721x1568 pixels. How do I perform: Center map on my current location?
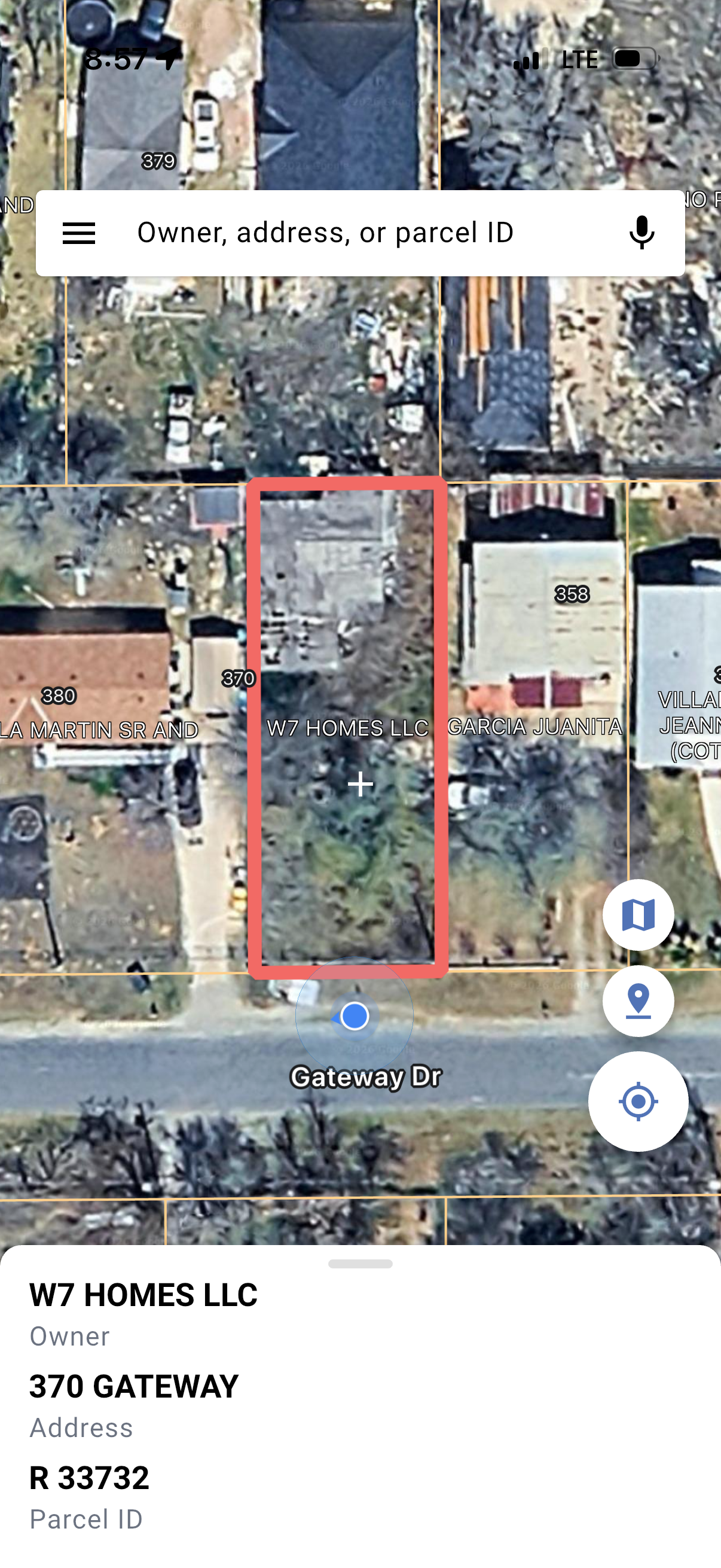[638, 1101]
